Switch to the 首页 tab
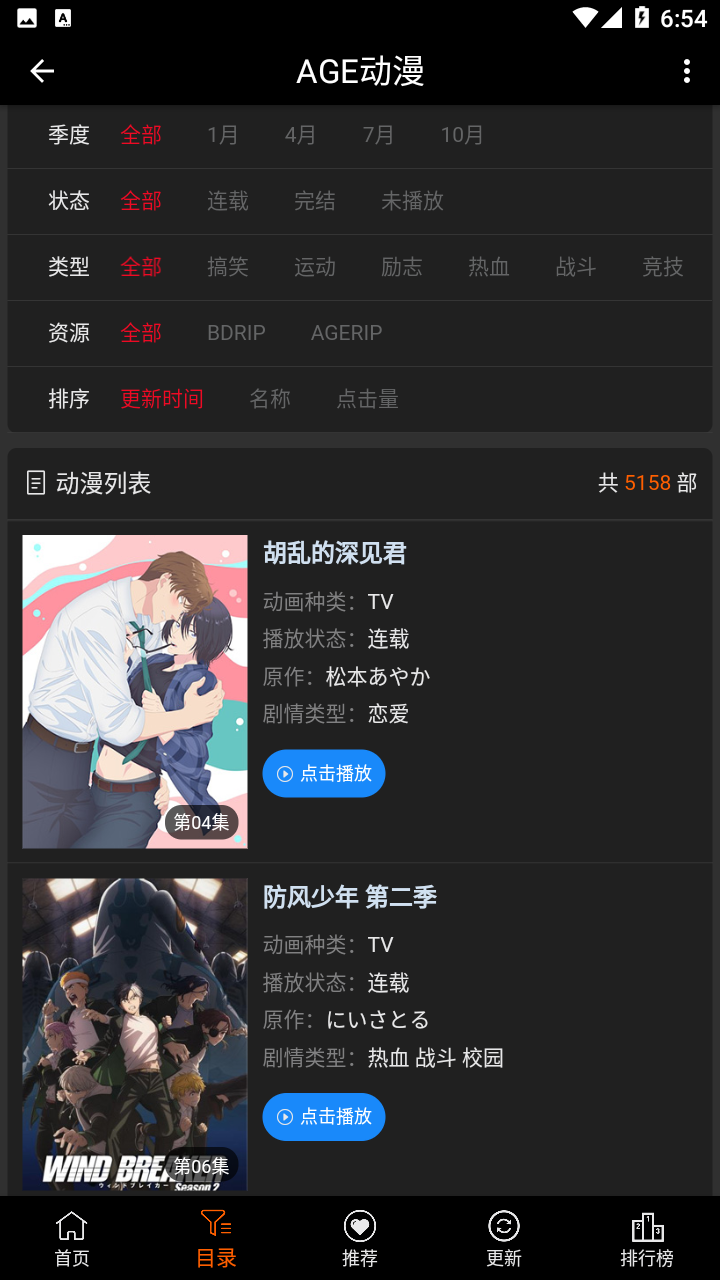This screenshot has width=720, height=1280. point(72,1239)
